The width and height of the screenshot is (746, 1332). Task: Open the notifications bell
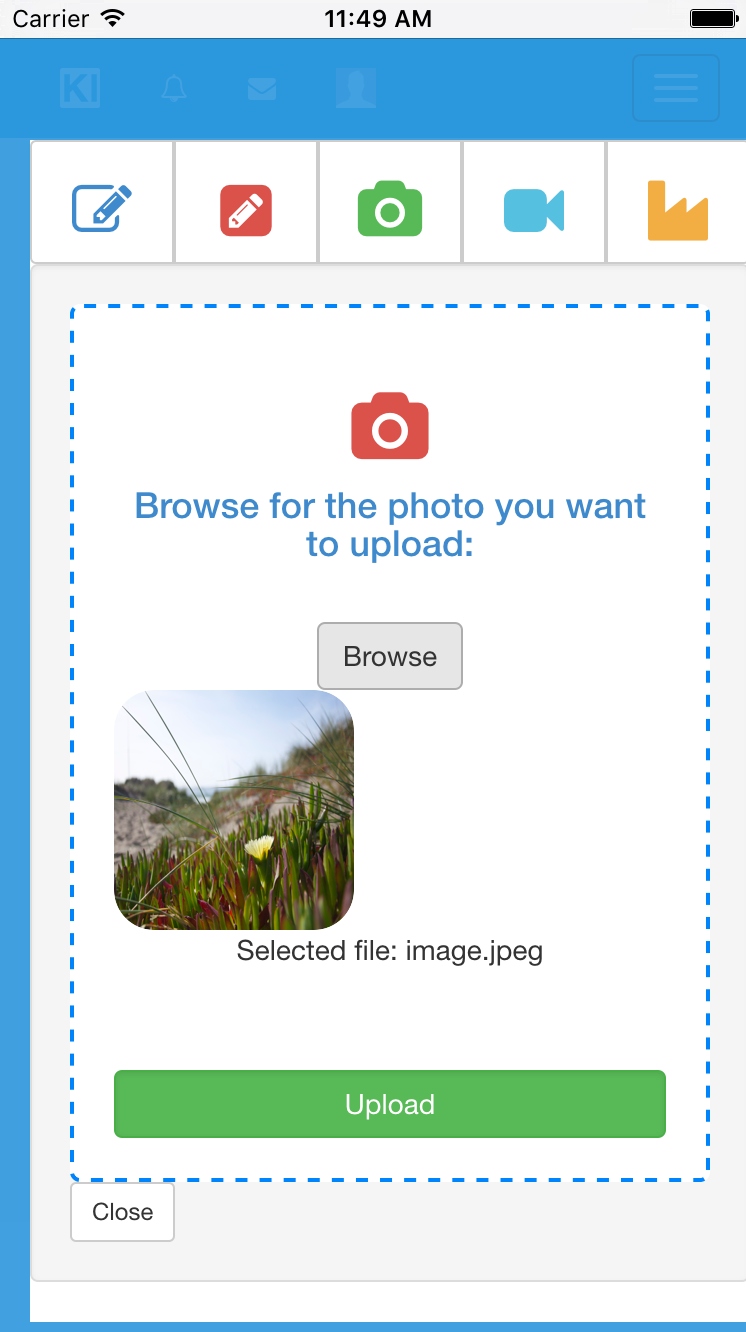[174, 88]
